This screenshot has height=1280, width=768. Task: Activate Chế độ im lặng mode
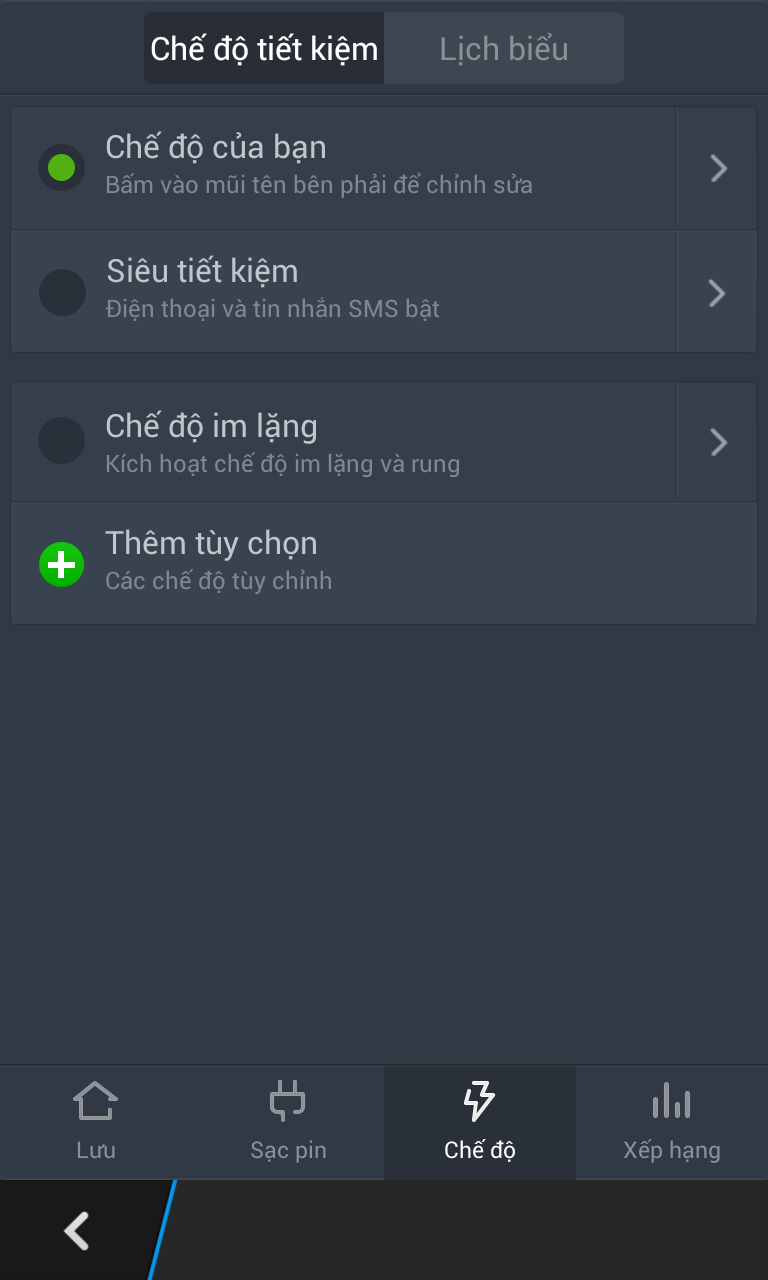pos(61,441)
